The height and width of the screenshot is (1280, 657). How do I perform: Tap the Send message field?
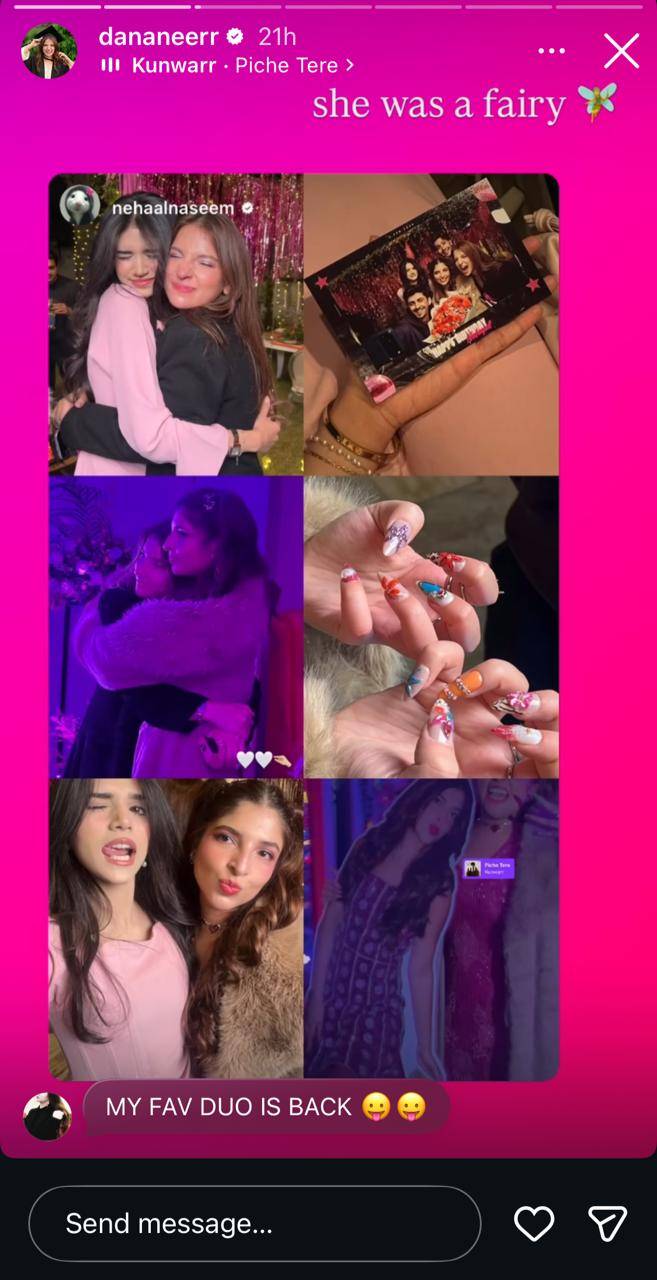pyautogui.click(x=255, y=1223)
